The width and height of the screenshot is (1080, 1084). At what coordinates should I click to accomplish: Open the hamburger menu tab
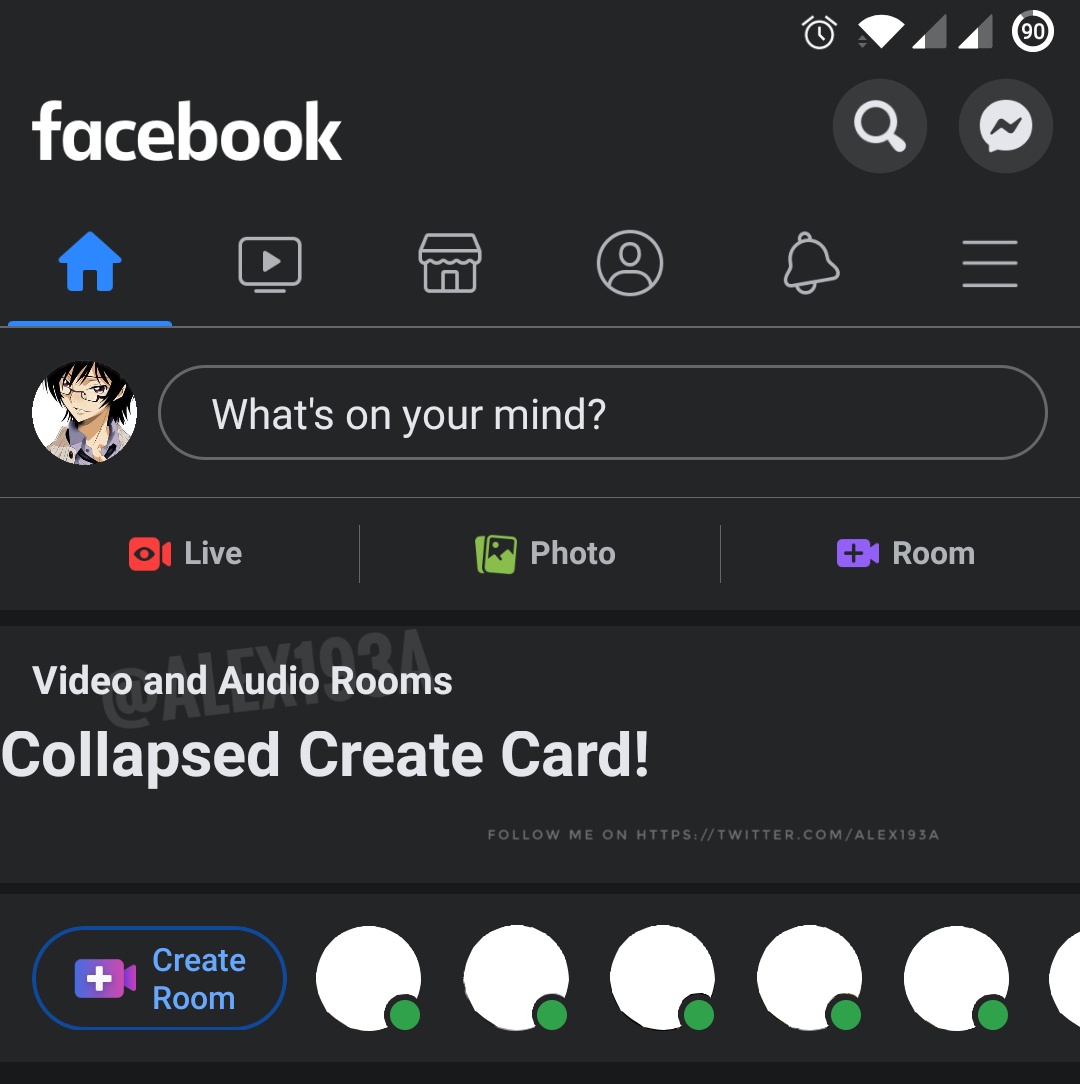coord(989,263)
